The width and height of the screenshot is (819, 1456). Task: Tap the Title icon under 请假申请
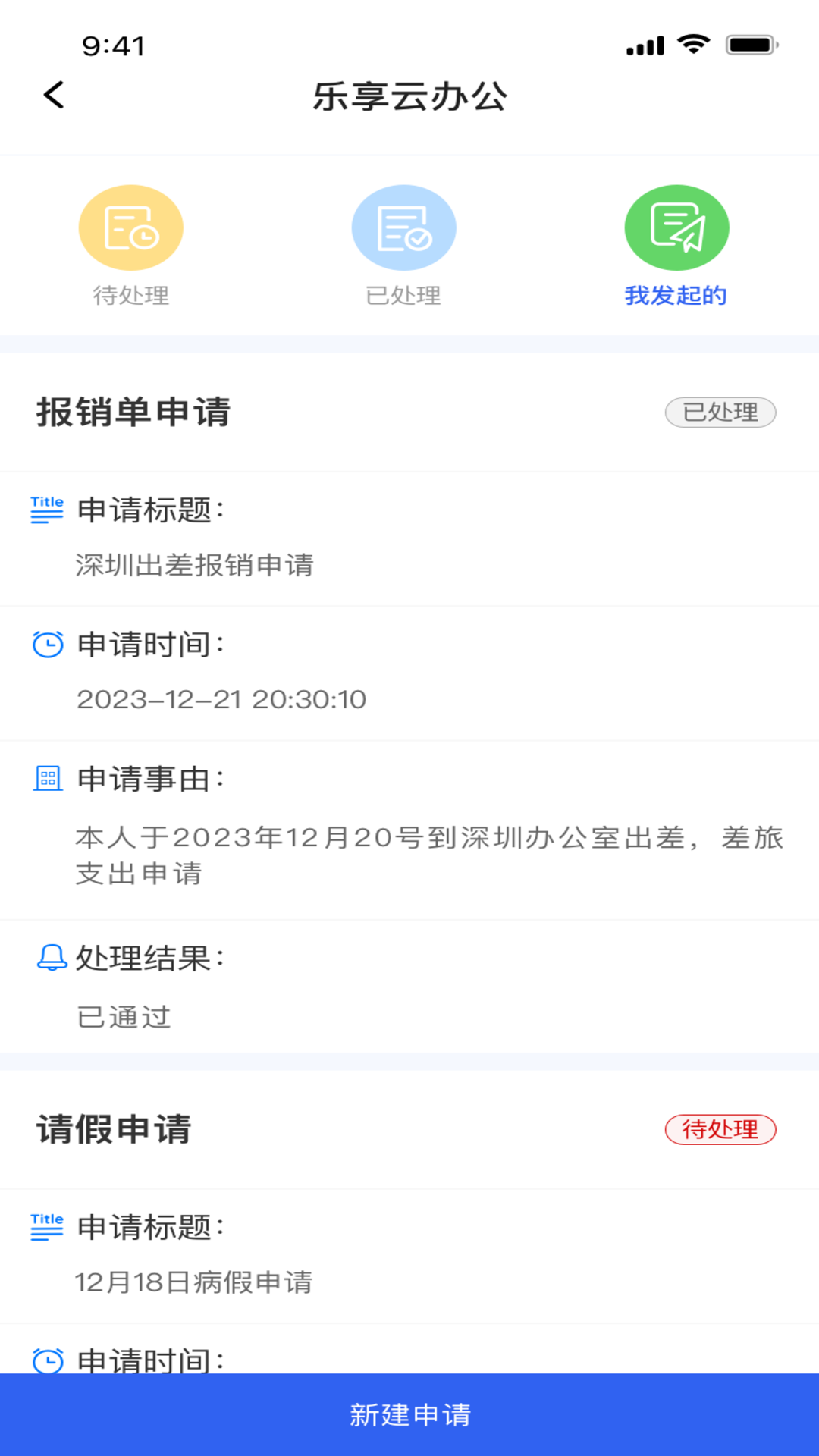[x=48, y=1228]
